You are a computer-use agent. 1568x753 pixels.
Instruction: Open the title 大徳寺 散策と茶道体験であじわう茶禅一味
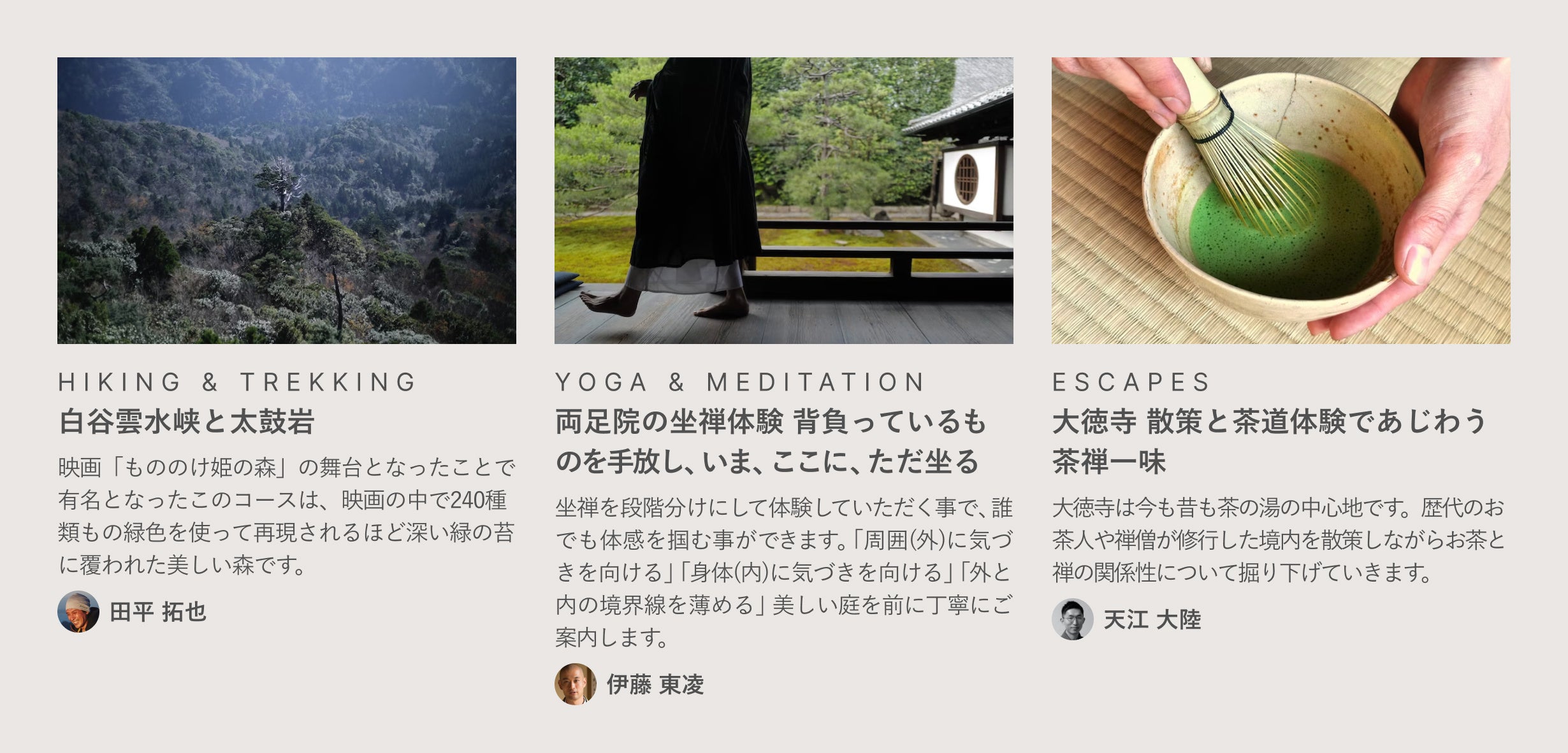1270,441
